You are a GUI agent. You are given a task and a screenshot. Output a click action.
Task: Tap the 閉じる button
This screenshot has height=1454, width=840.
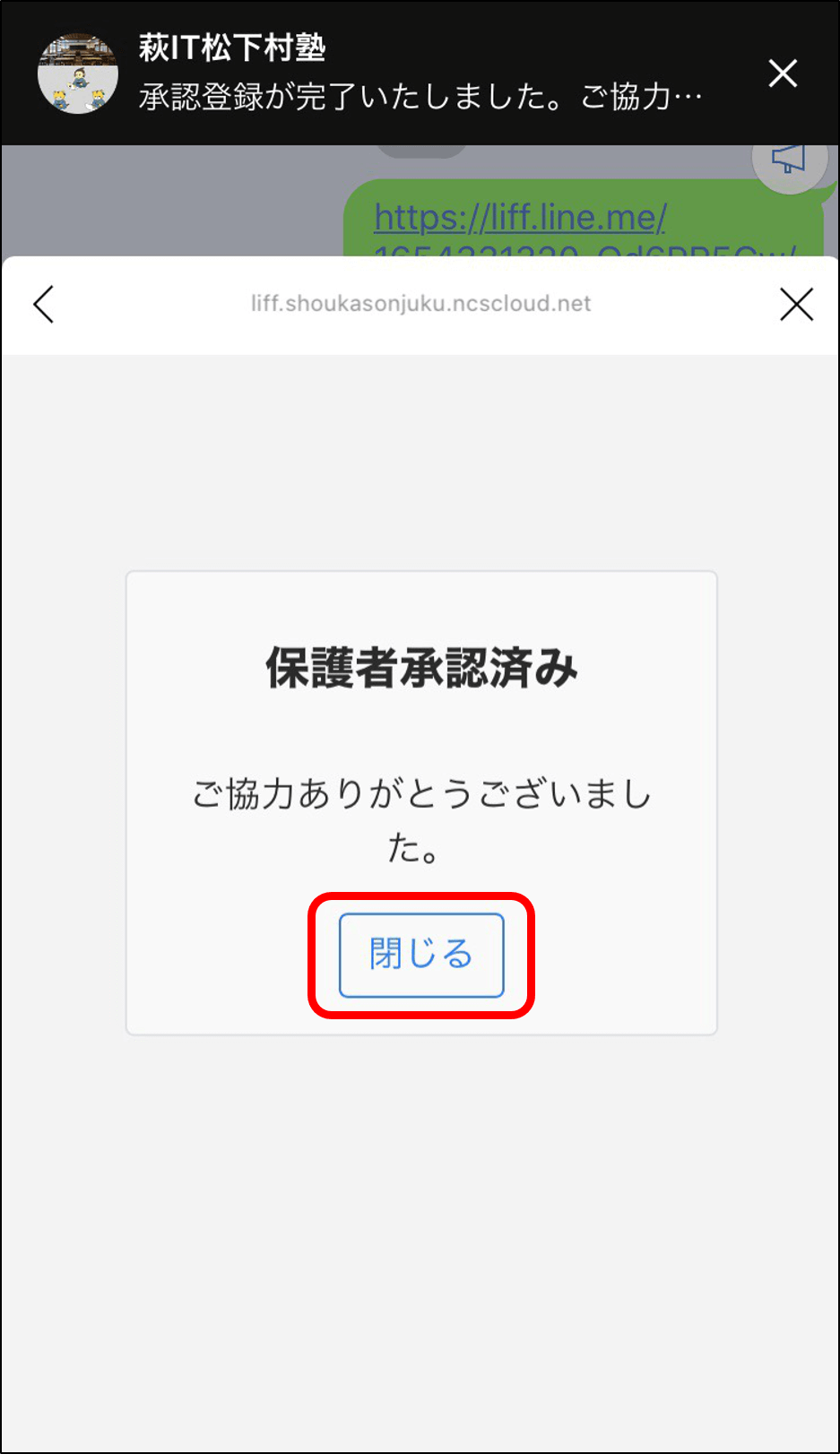[421, 955]
